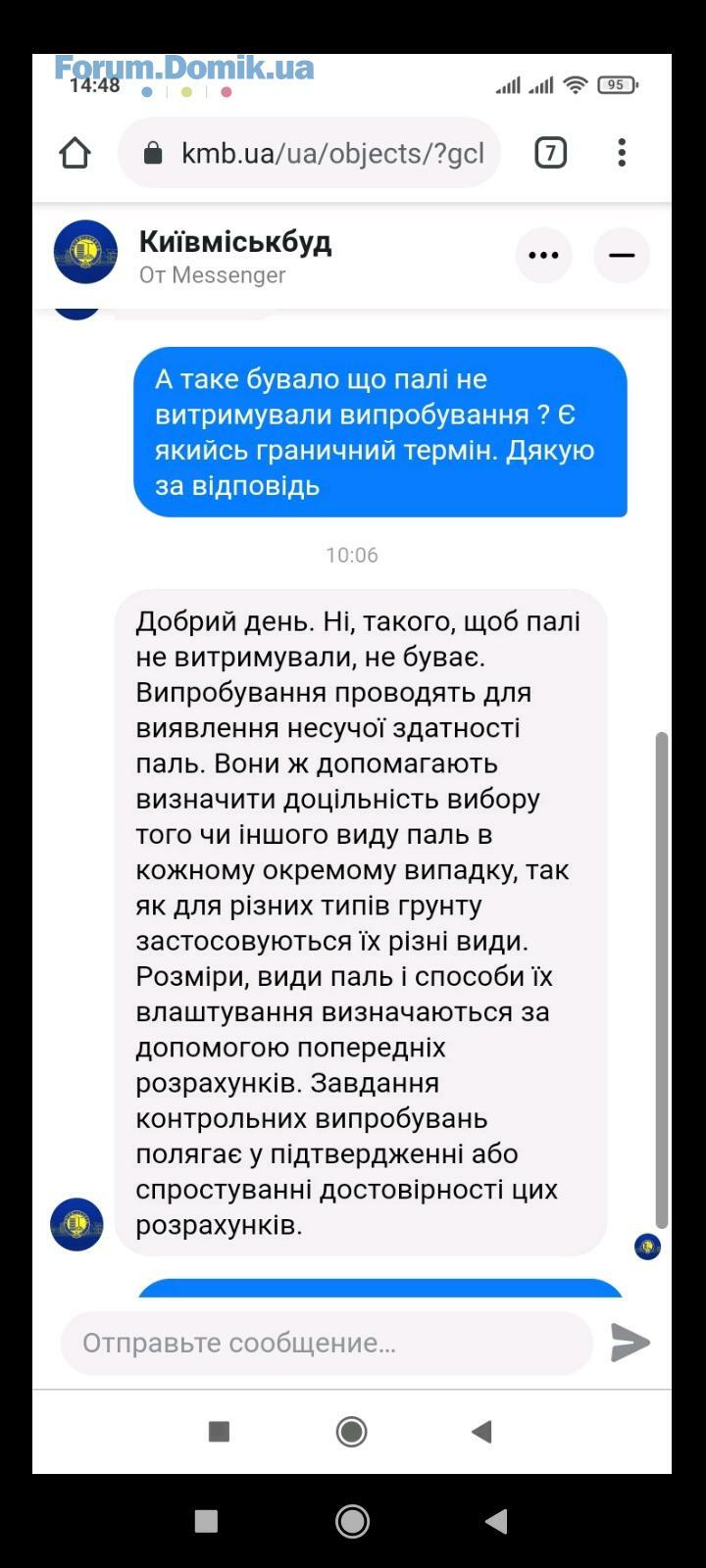Open chat options with the three-dots button
The height and width of the screenshot is (1568, 706).
coord(543,256)
